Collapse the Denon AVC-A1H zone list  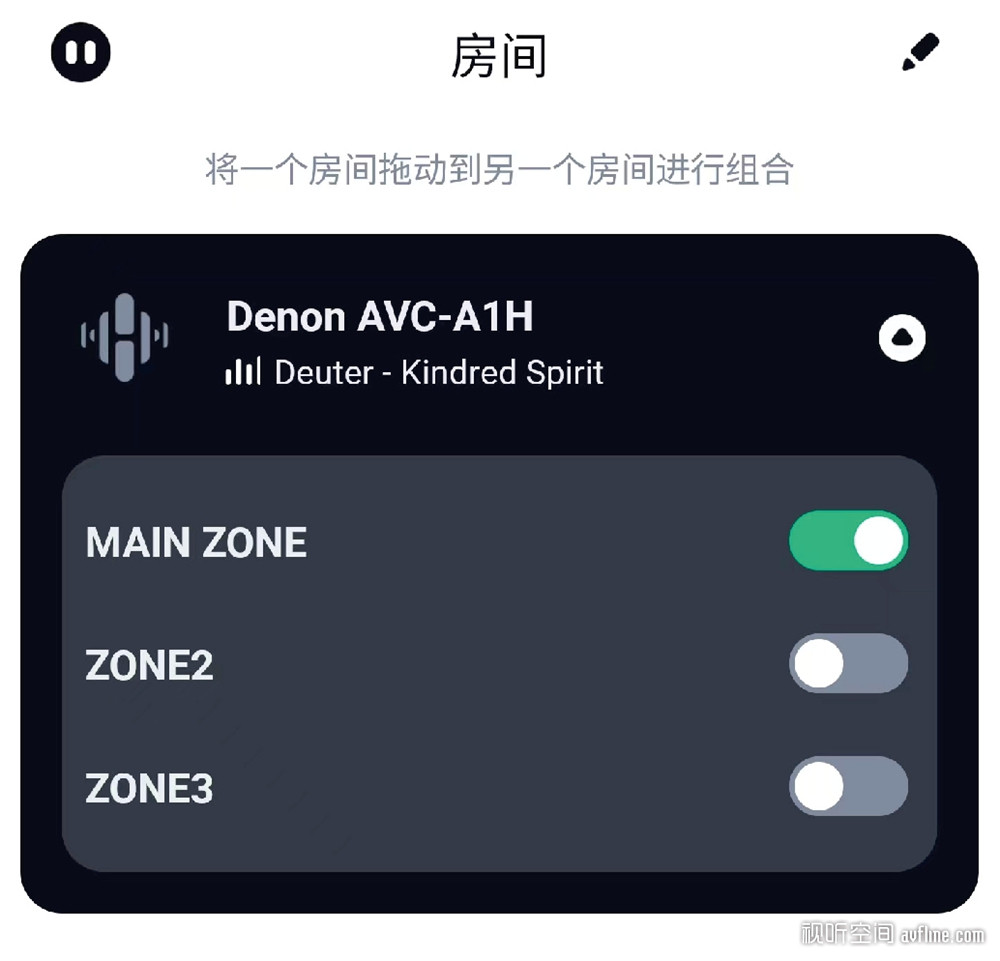pyautogui.click(x=902, y=340)
